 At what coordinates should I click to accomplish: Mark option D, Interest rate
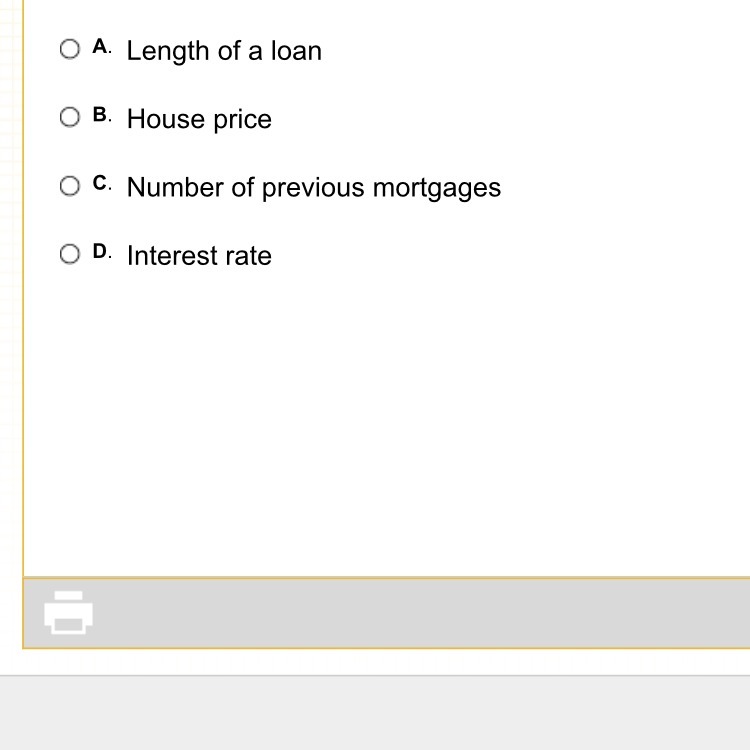[69, 254]
